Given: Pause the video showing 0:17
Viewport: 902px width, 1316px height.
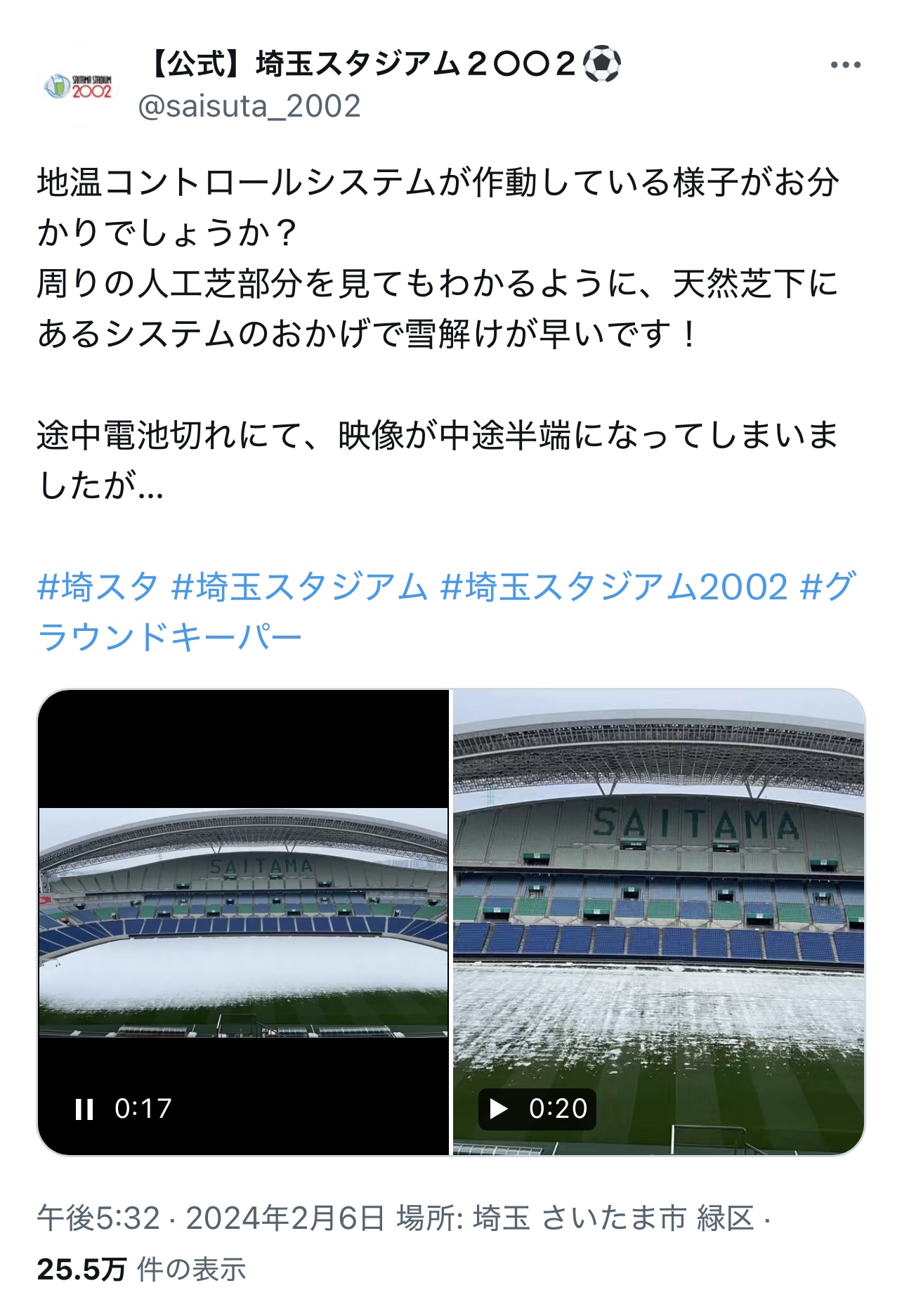Looking at the screenshot, I should pyautogui.click(x=84, y=1109).
